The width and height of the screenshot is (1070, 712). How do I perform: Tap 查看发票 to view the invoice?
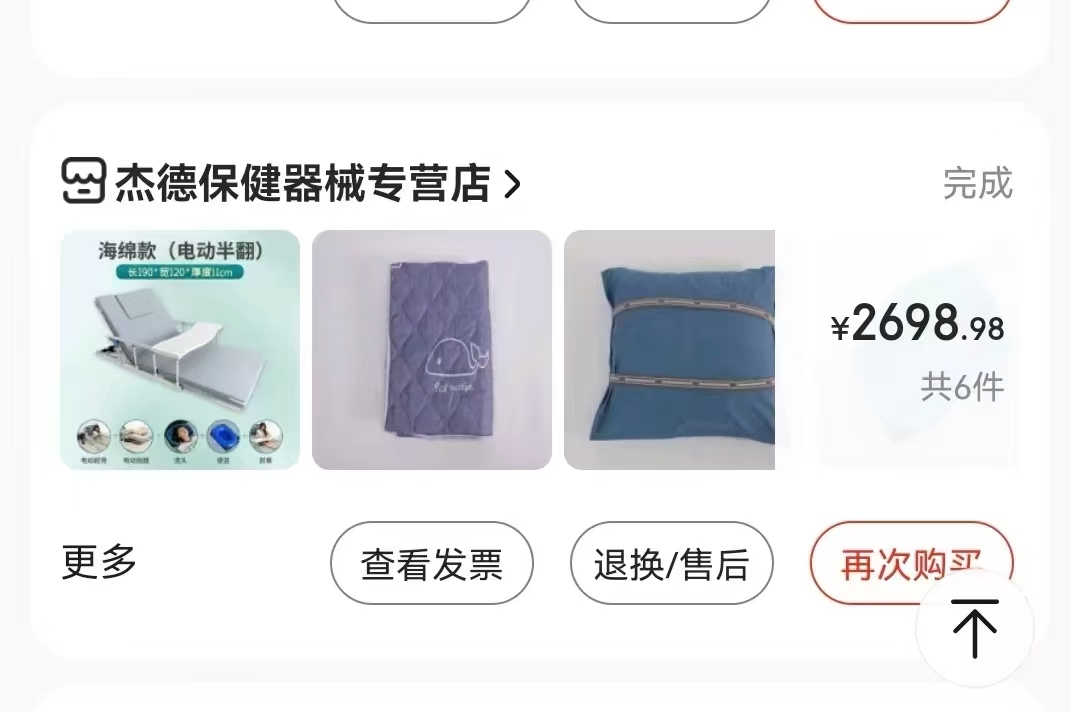(x=432, y=563)
